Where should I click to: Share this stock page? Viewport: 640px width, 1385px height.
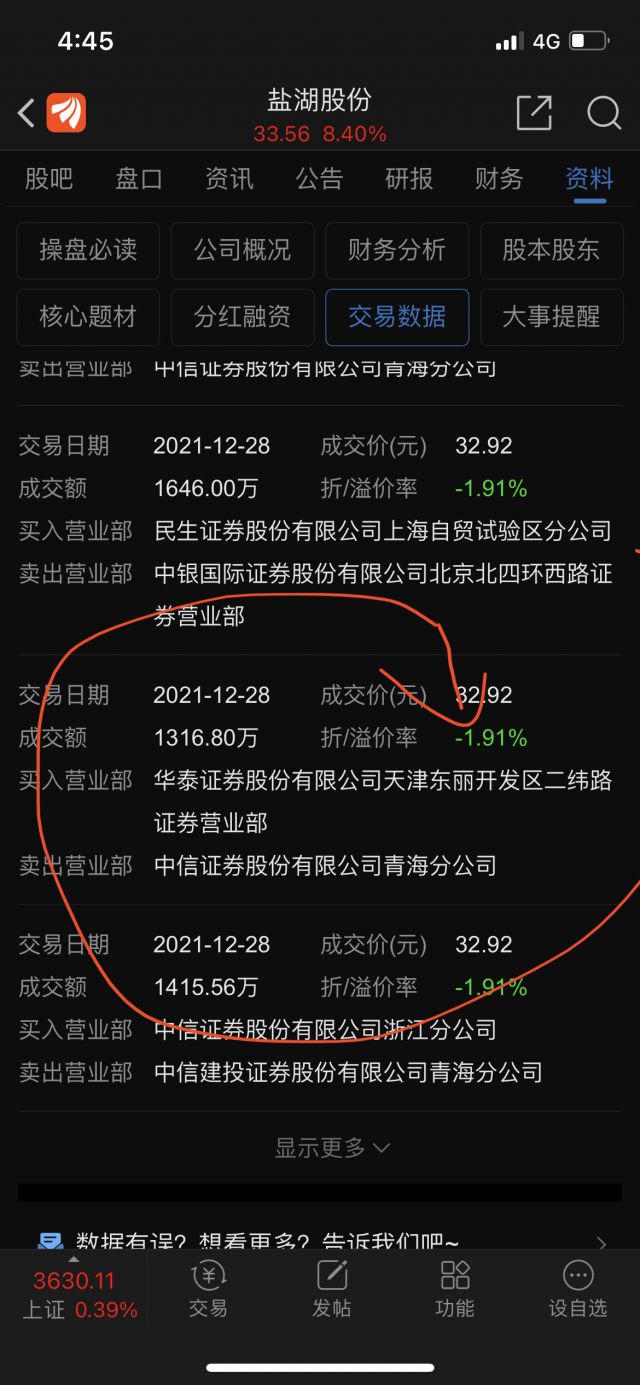534,113
